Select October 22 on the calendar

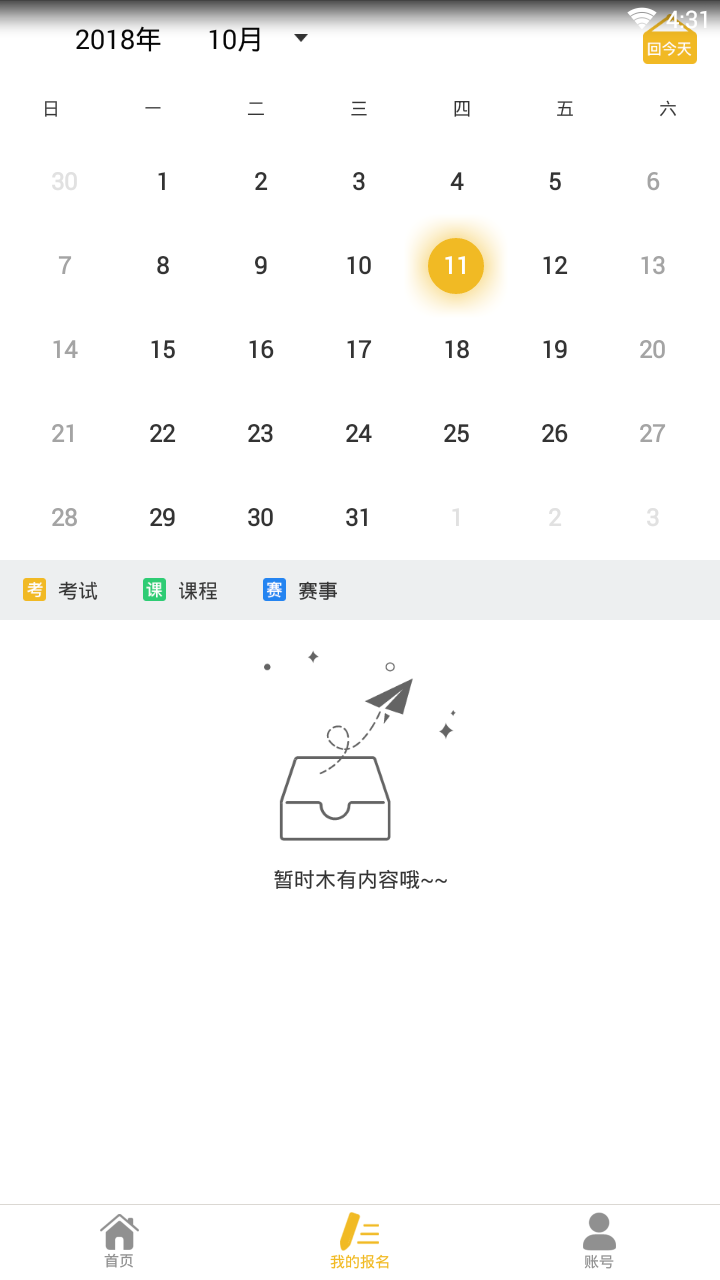(162, 434)
